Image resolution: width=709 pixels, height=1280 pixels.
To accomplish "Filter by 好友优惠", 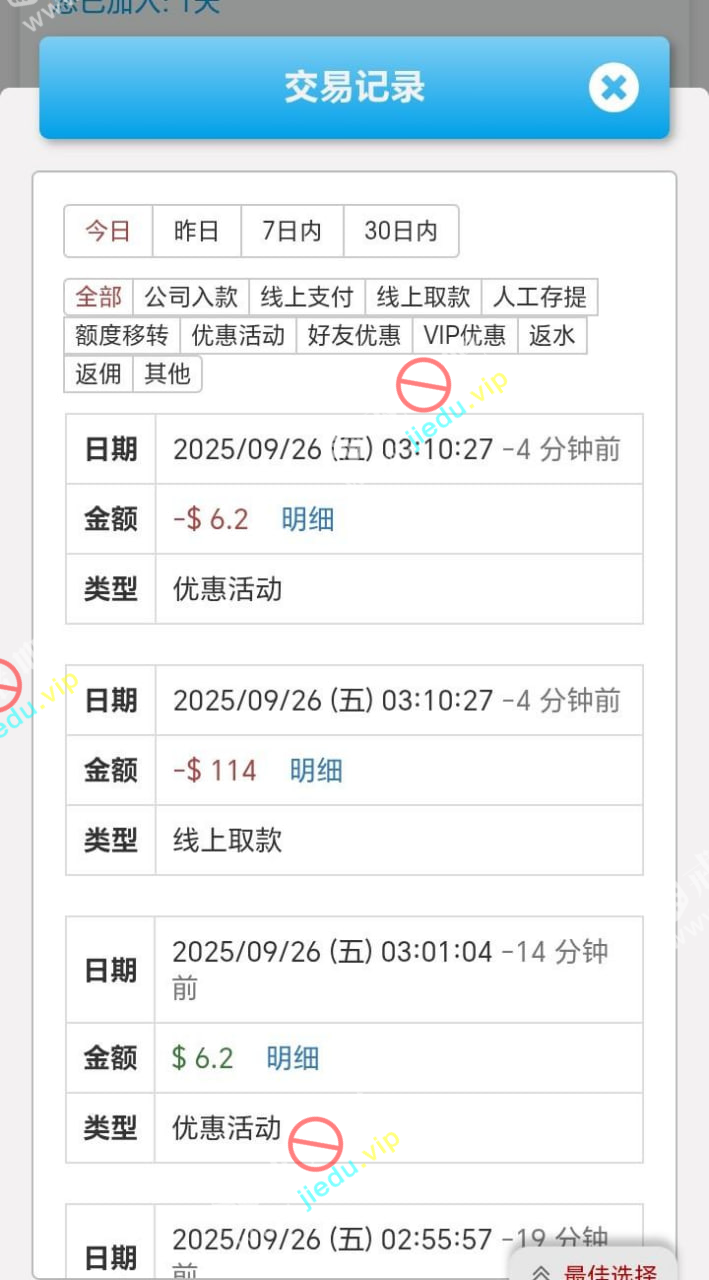I will pyautogui.click(x=354, y=335).
